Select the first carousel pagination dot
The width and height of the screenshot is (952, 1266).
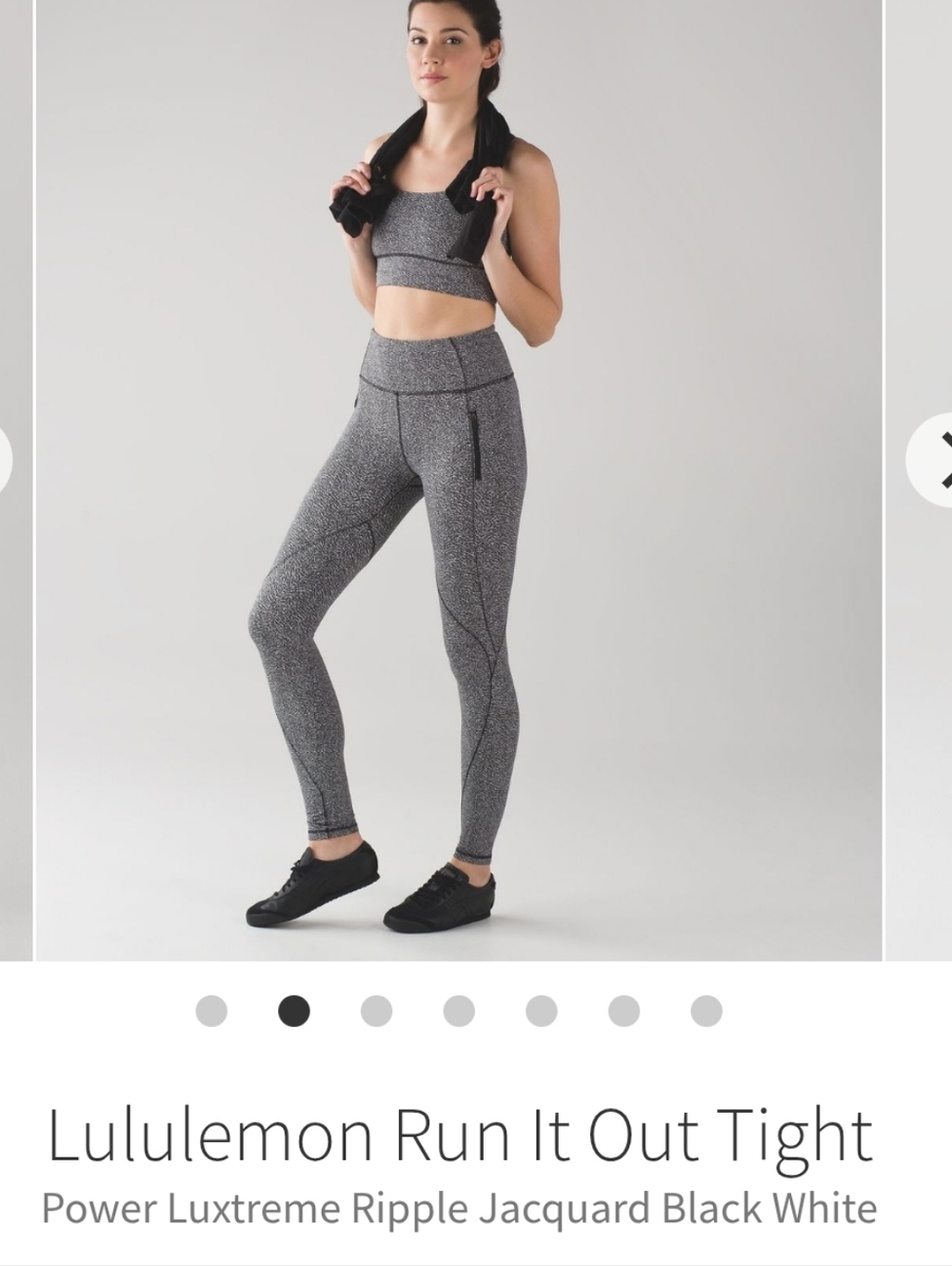(210, 1013)
